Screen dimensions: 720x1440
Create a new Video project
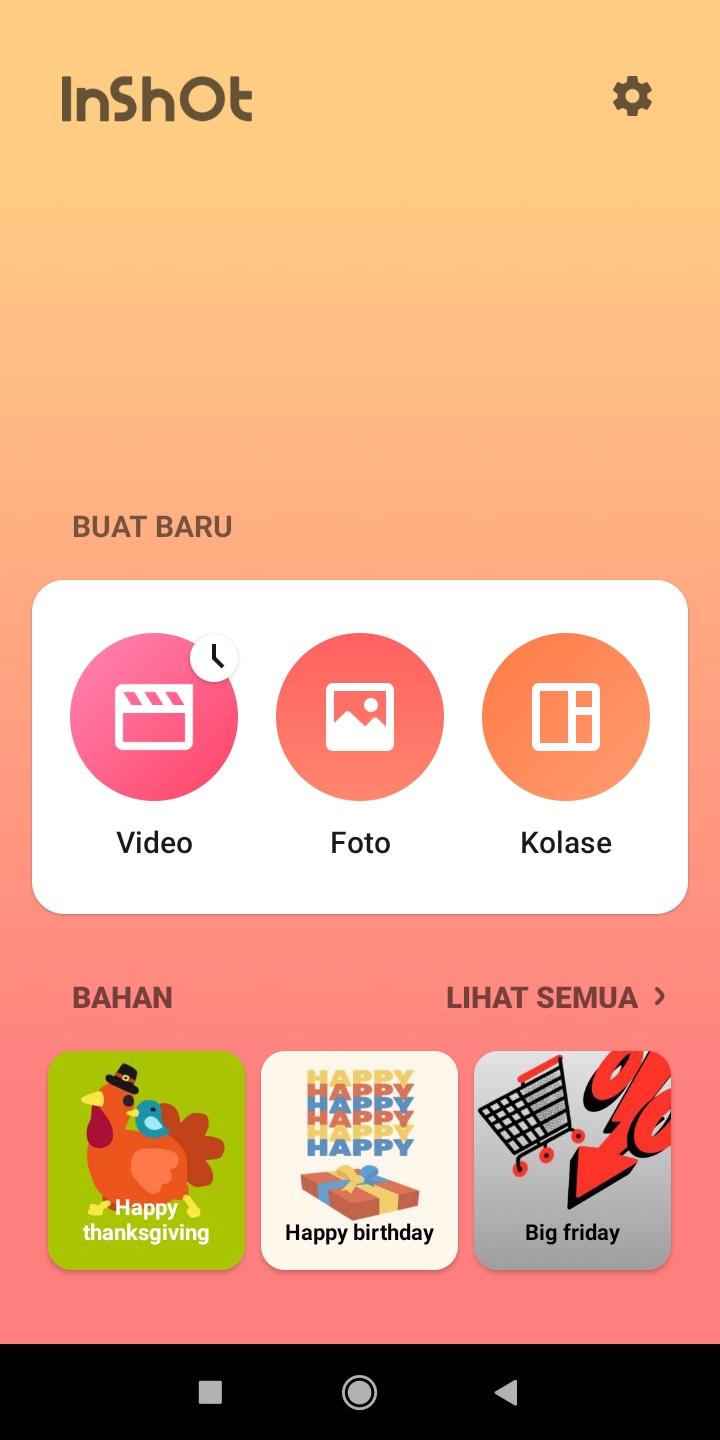[x=154, y=717]
